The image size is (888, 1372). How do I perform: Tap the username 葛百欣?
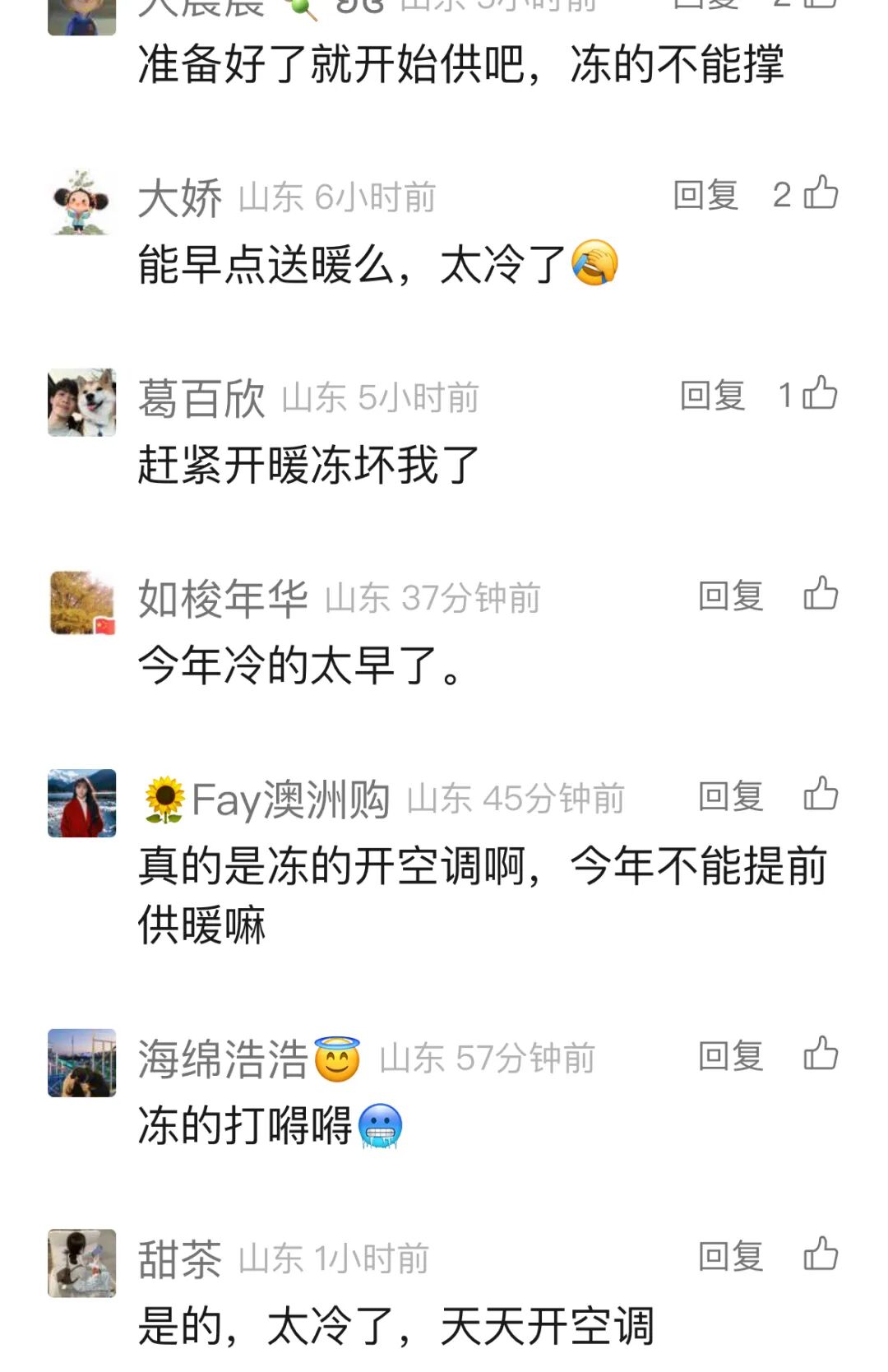[x=201, y=399]
